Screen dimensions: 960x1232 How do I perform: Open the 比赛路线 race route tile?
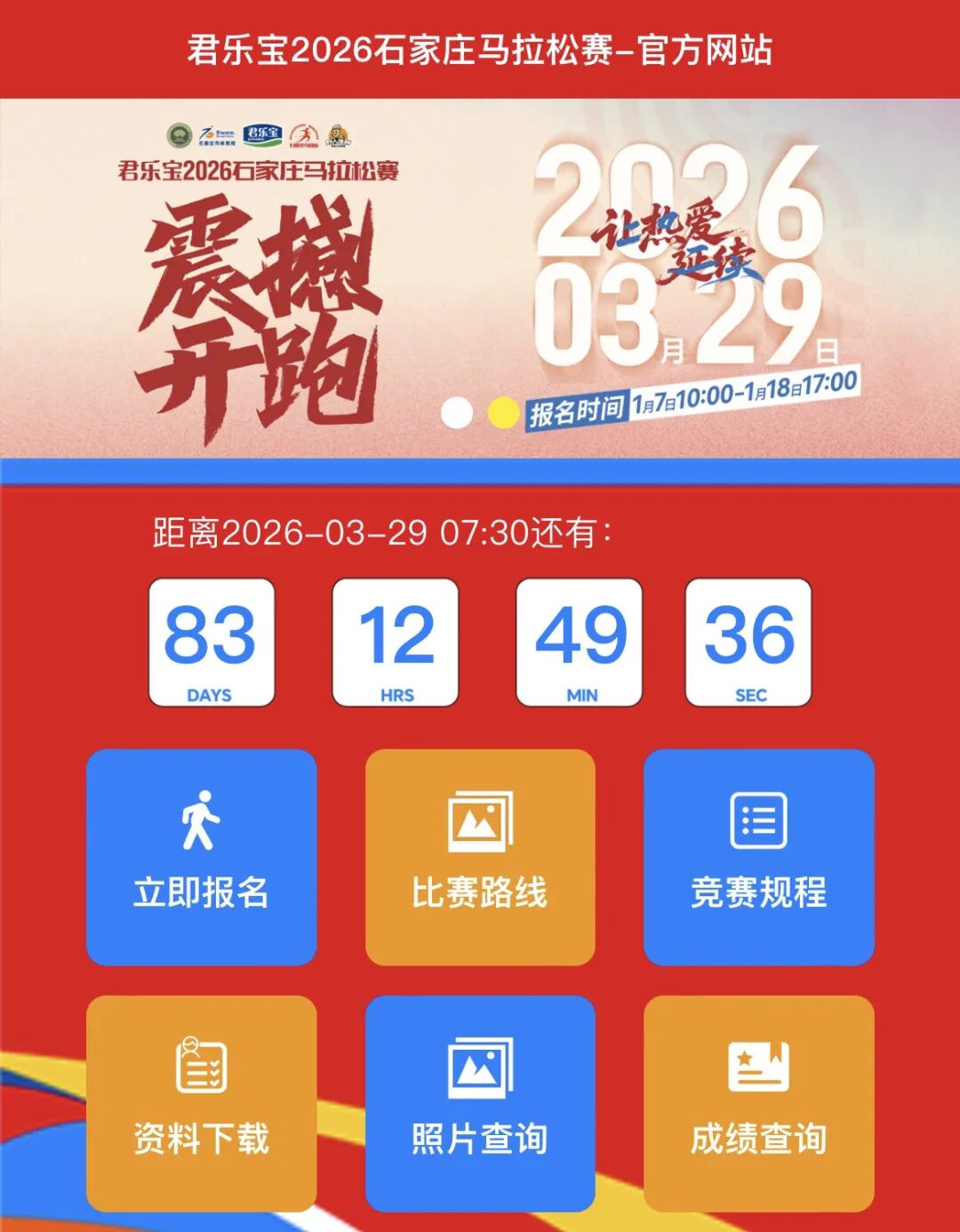480,856
